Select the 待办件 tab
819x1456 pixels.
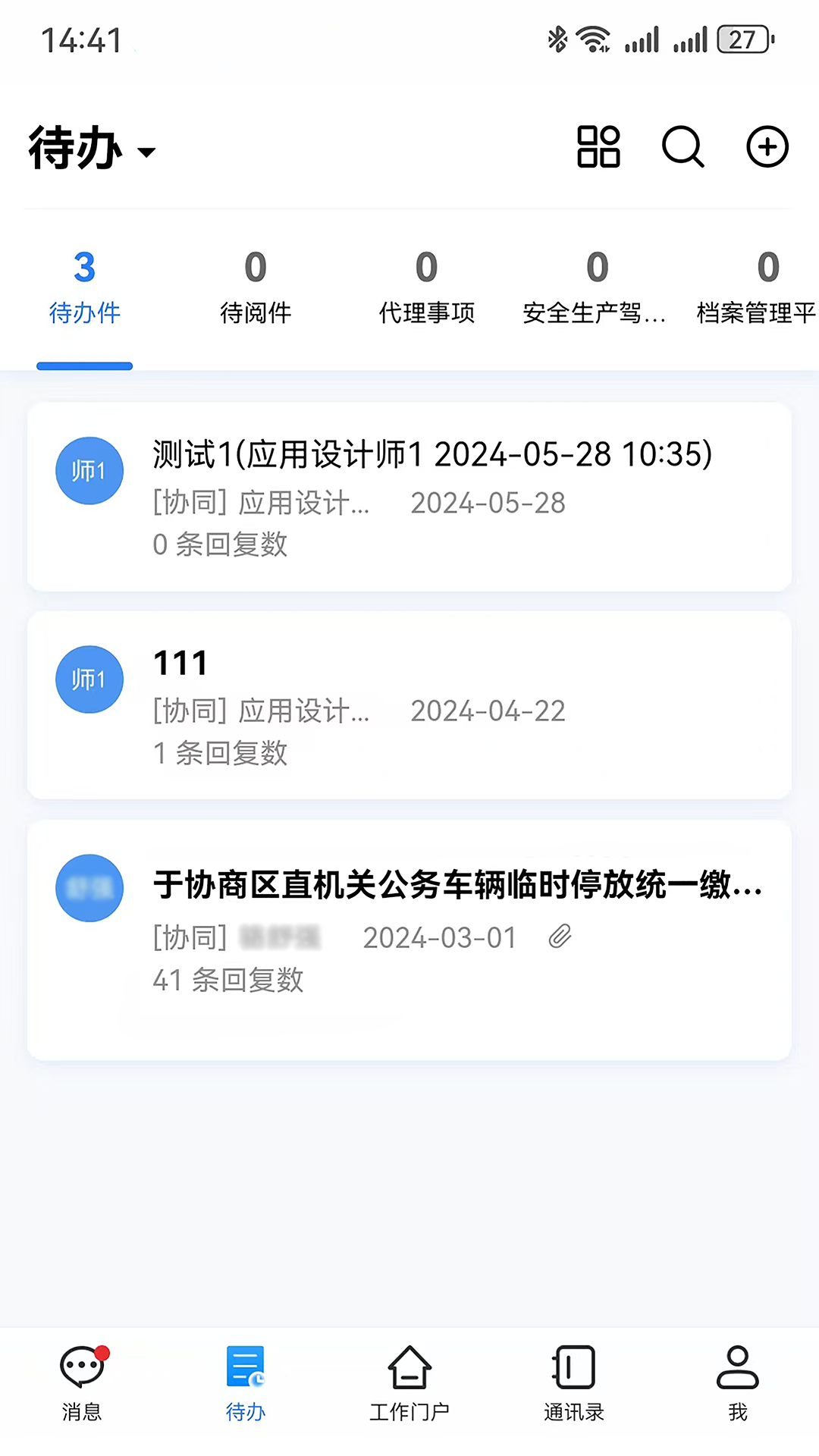pyautogui.click(x=84, y=288)
